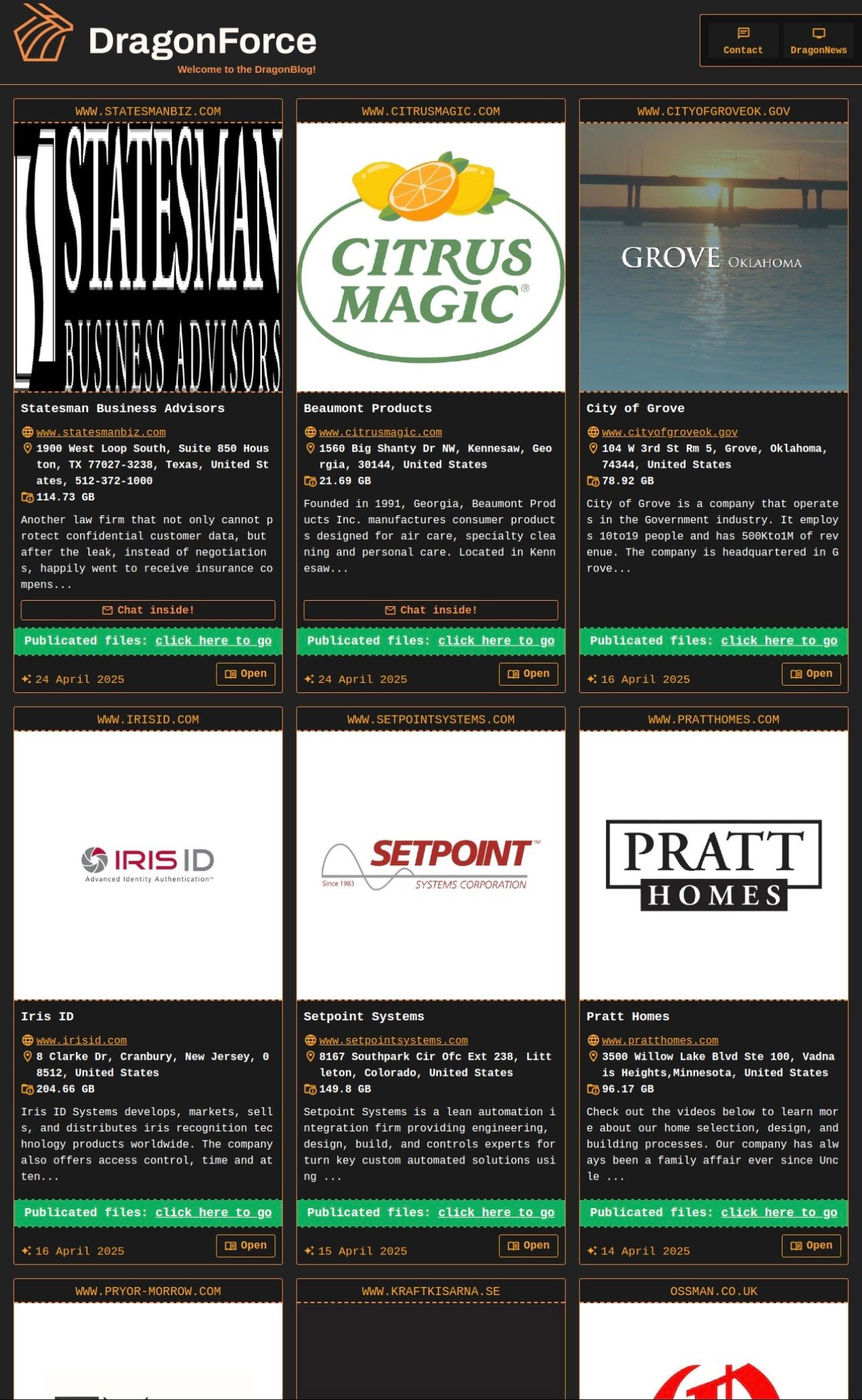Visit the www.cityofgroveok.gov link
862x1400 pixels.
pyautogui.click(x=670, y=432)
